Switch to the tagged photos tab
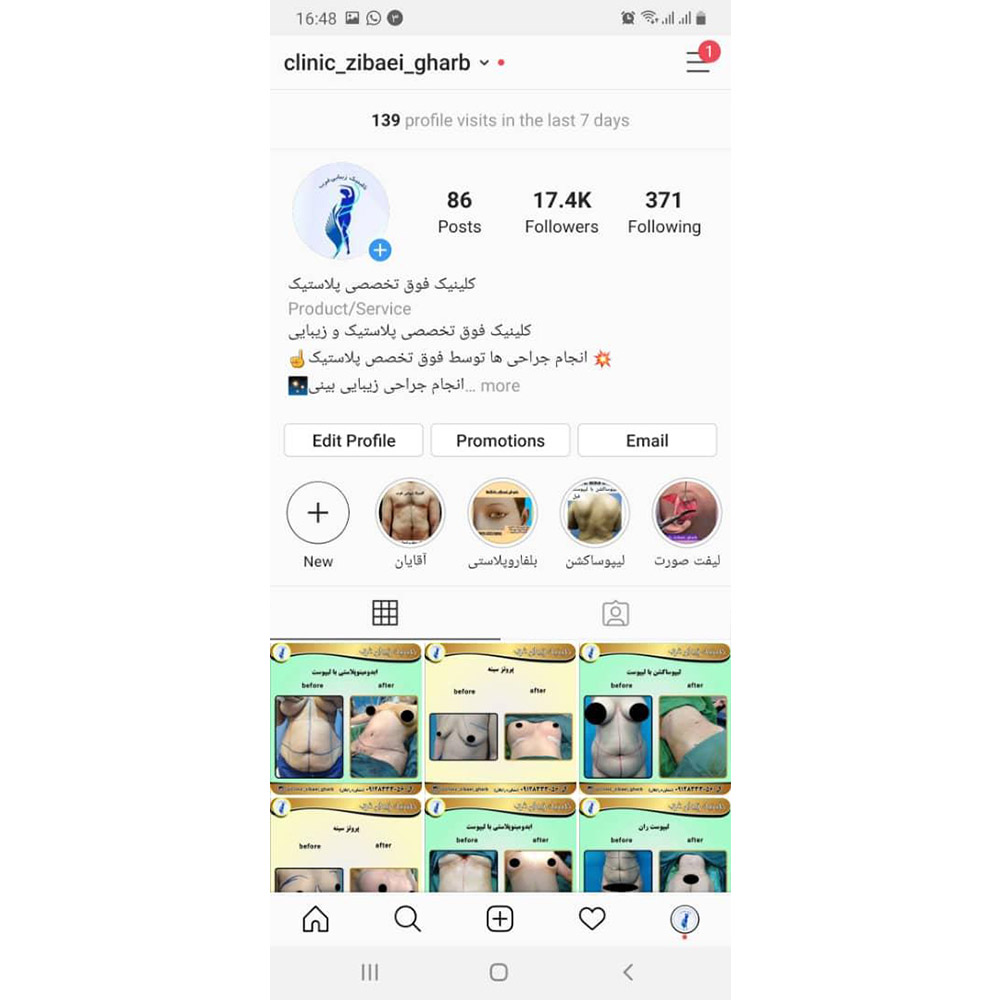 point(615,613)
